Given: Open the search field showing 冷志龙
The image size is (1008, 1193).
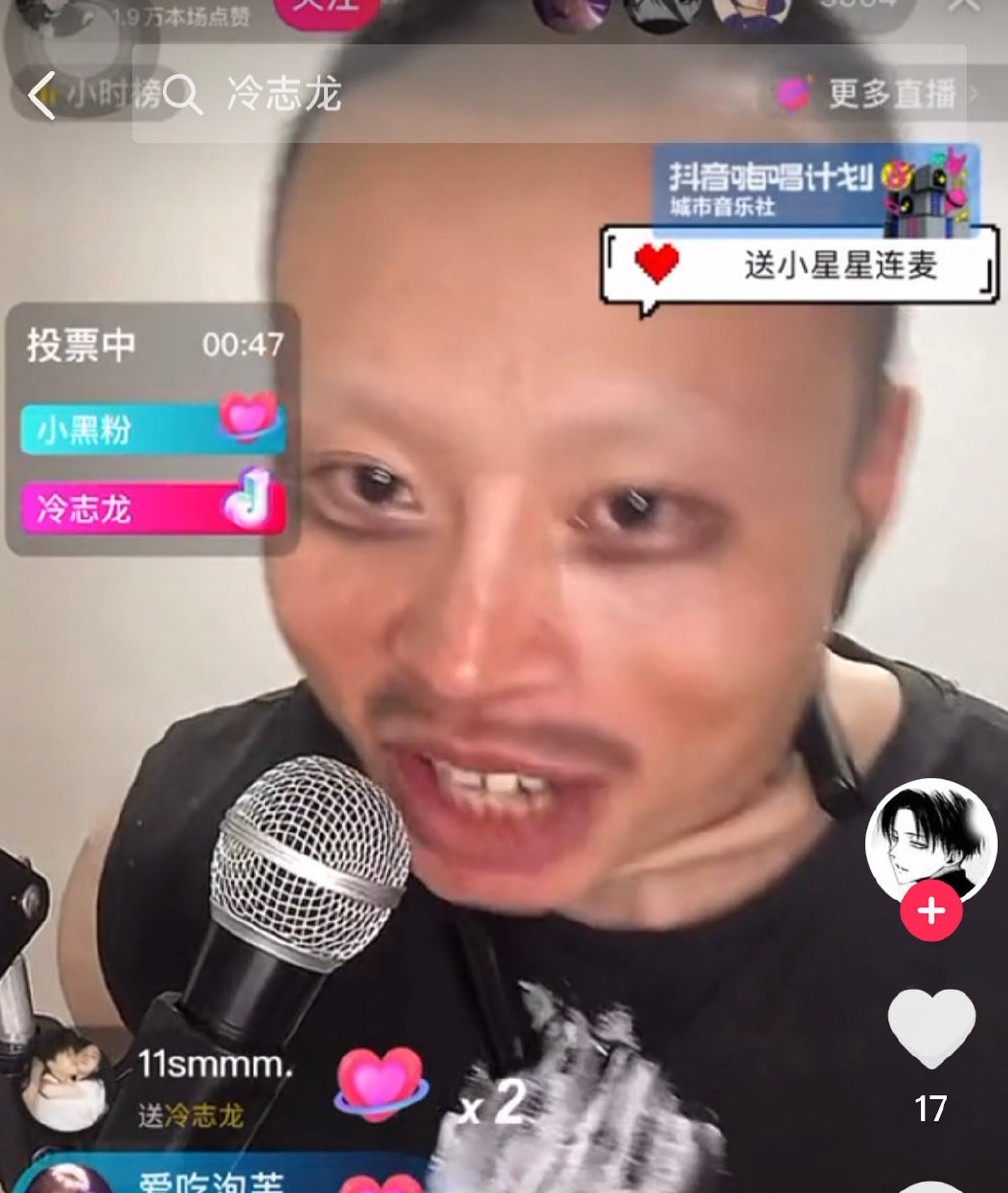Looking at the screenshot, I should click(284, 95).
